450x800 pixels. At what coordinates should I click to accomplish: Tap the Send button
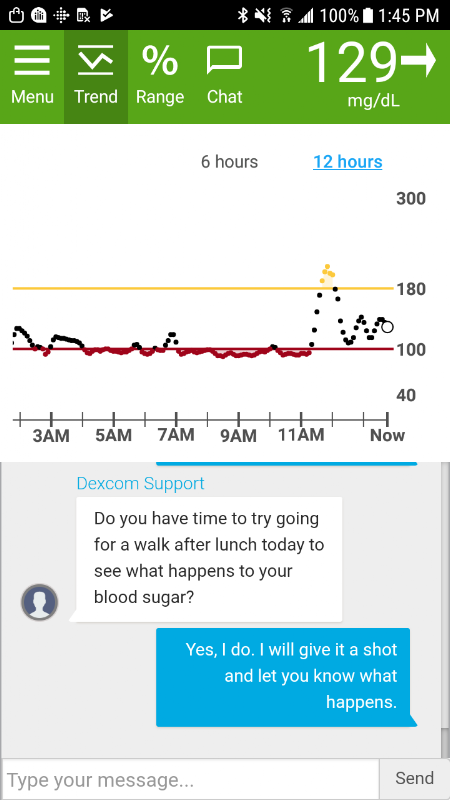tap(414, 779)
